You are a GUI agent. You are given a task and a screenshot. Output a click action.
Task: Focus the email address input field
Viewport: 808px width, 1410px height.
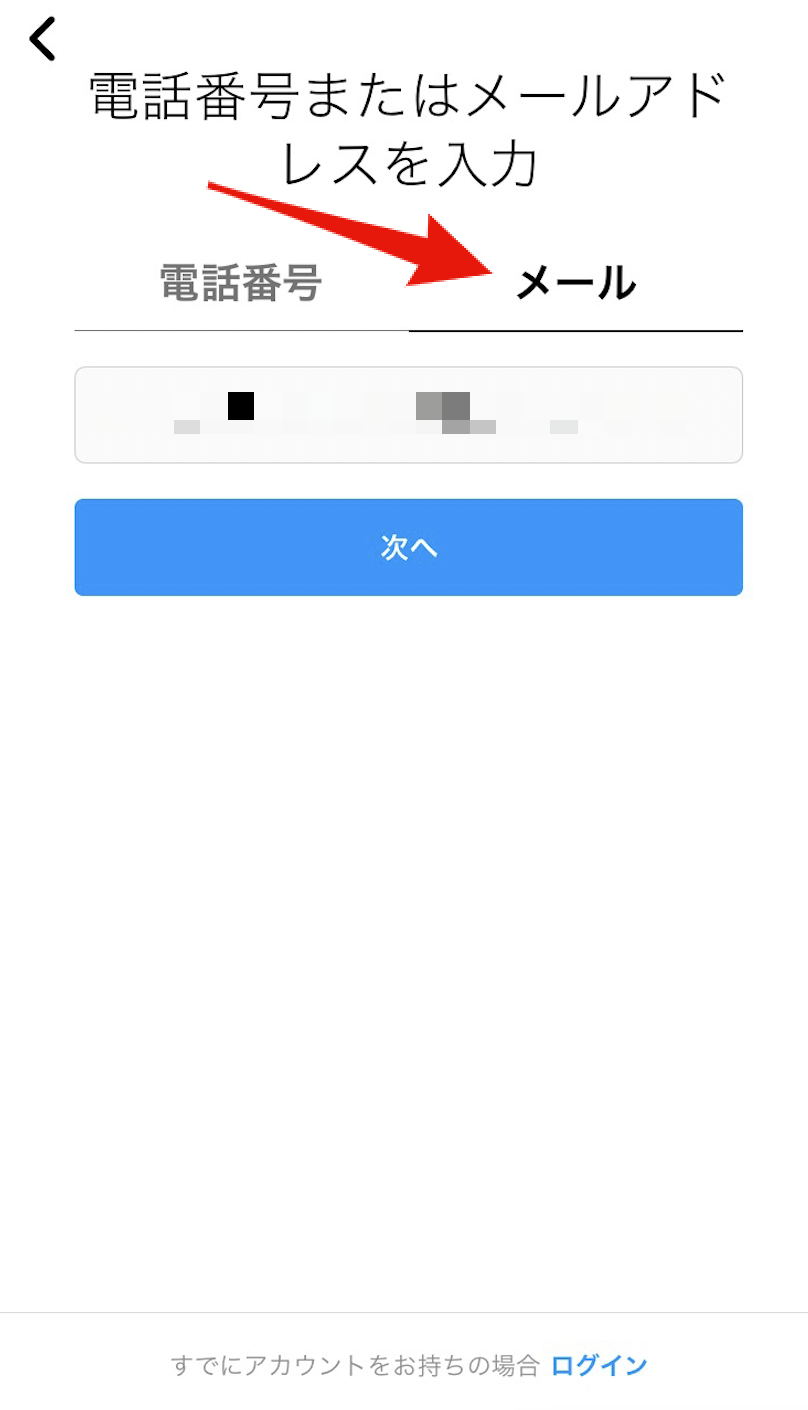pos(409,415)
